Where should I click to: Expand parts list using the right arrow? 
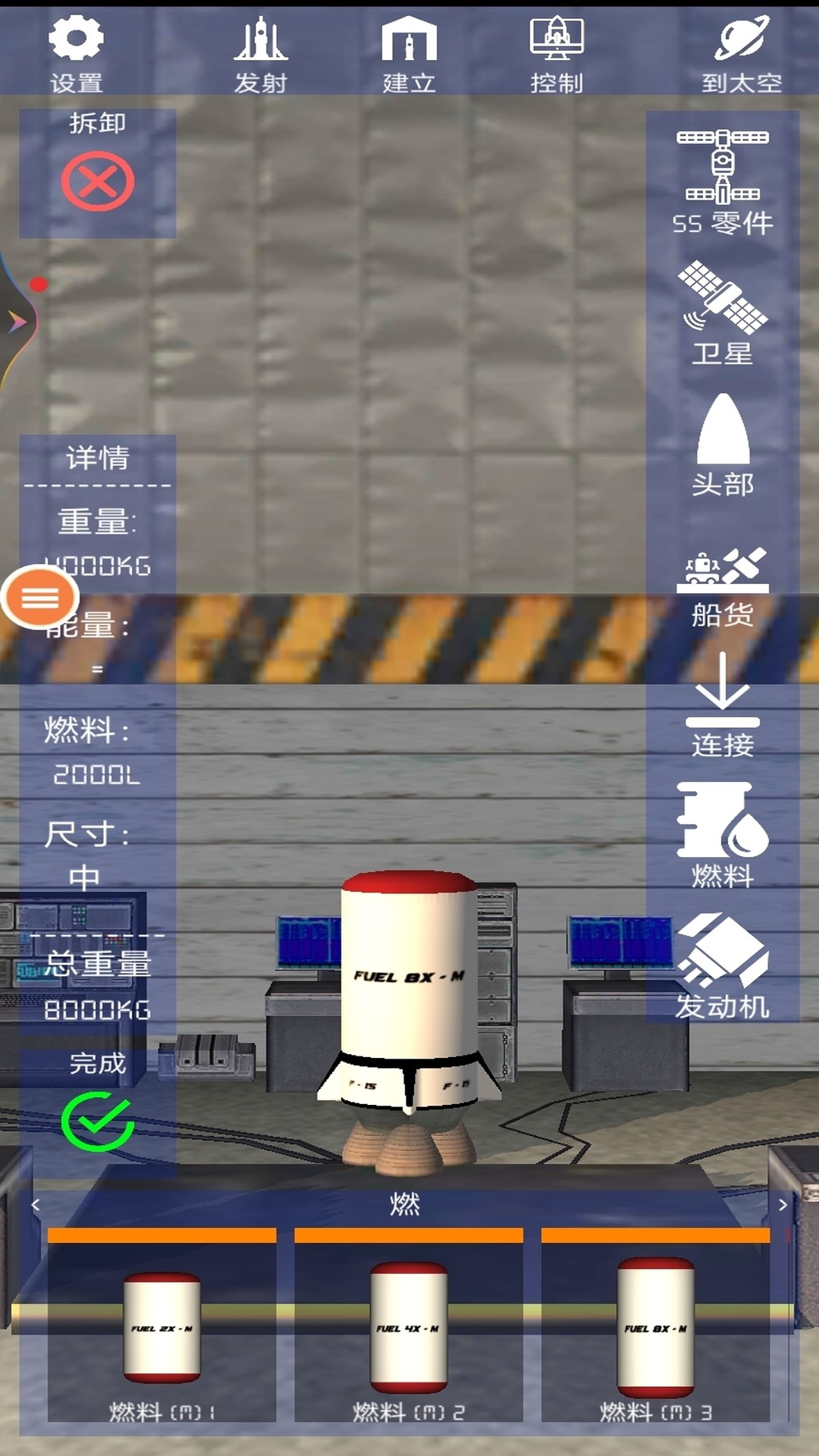782,1204
